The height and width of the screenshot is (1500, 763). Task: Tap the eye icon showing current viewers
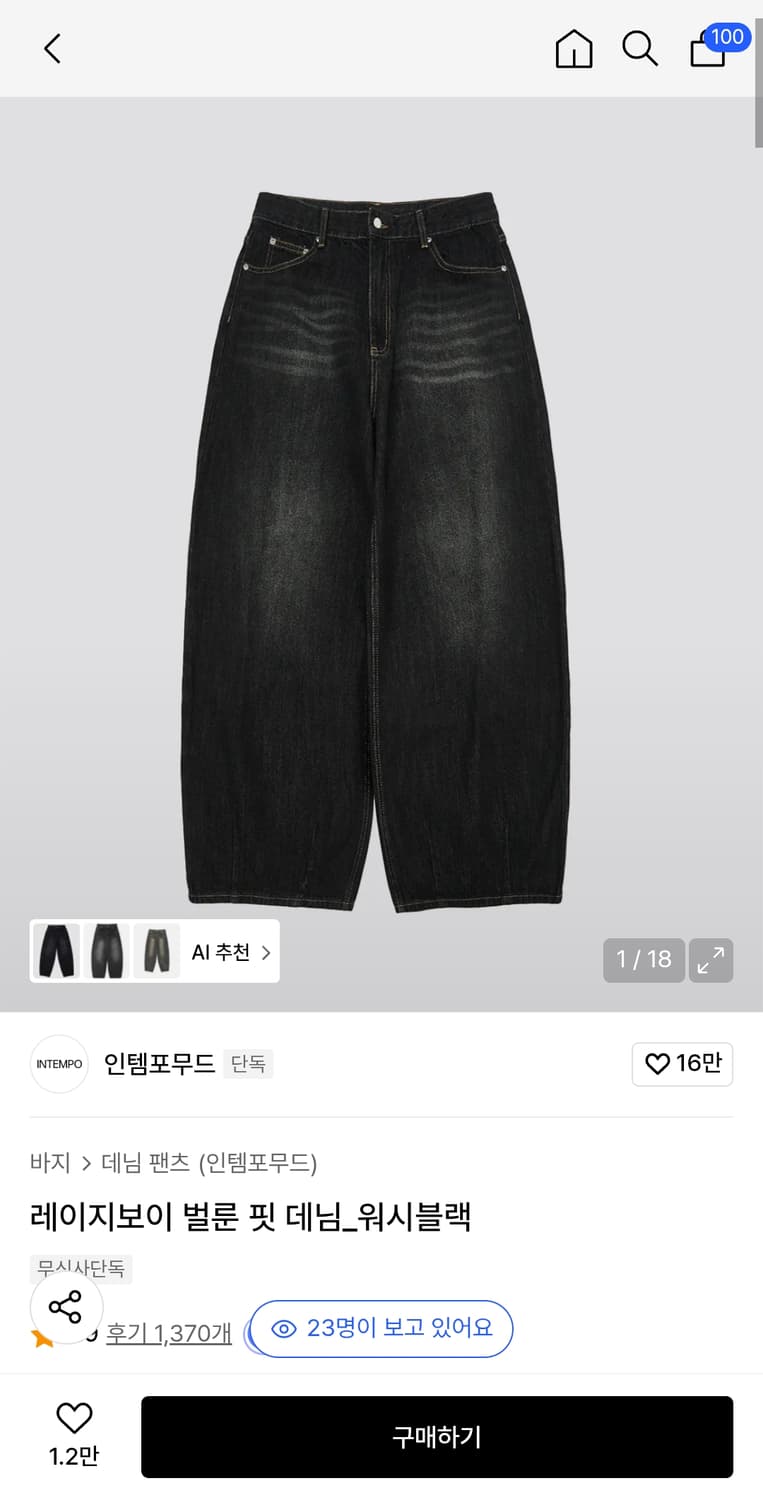tap(288, 1328)
